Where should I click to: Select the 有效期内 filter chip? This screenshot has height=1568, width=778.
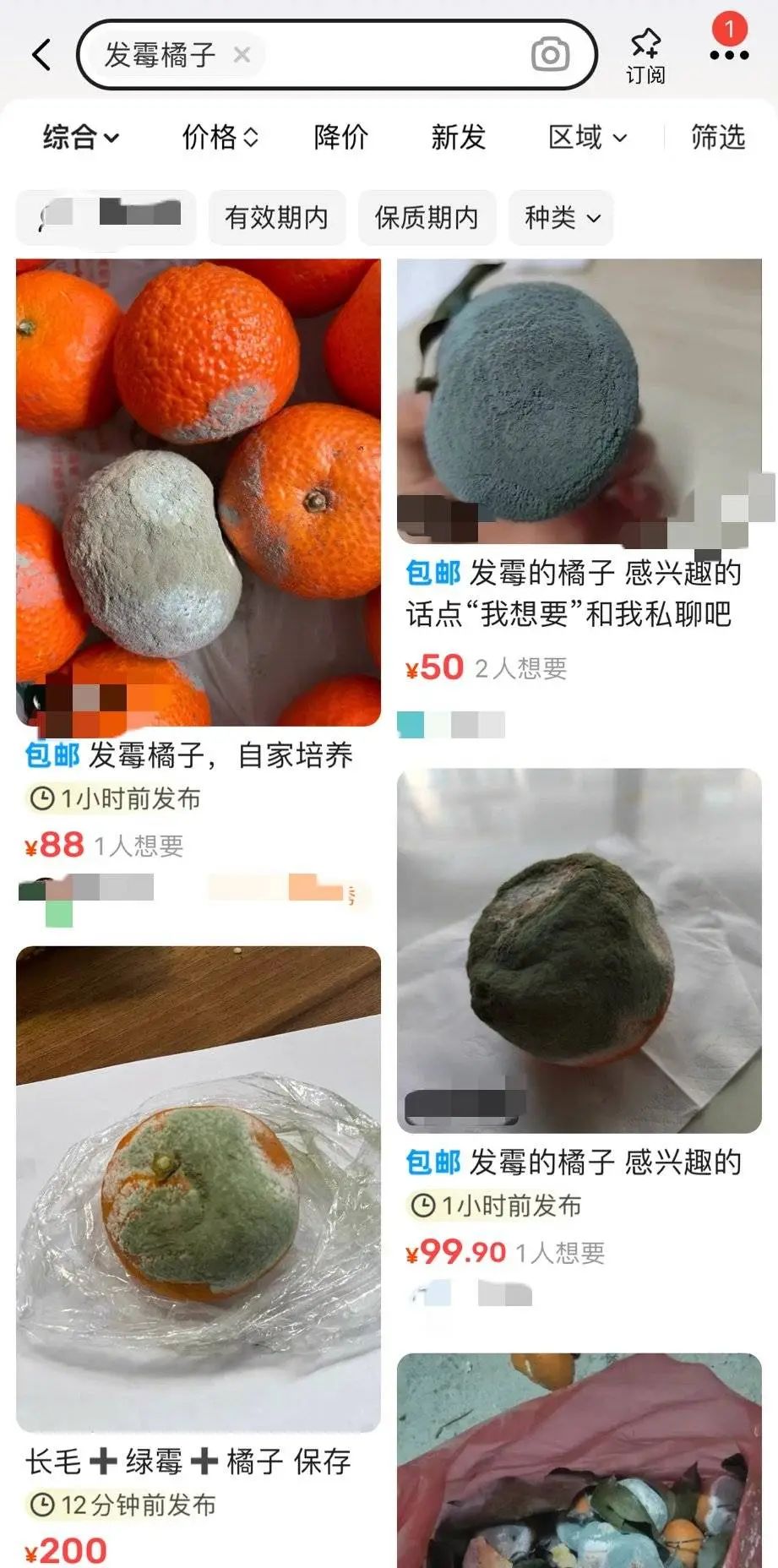tap(276, 218)
